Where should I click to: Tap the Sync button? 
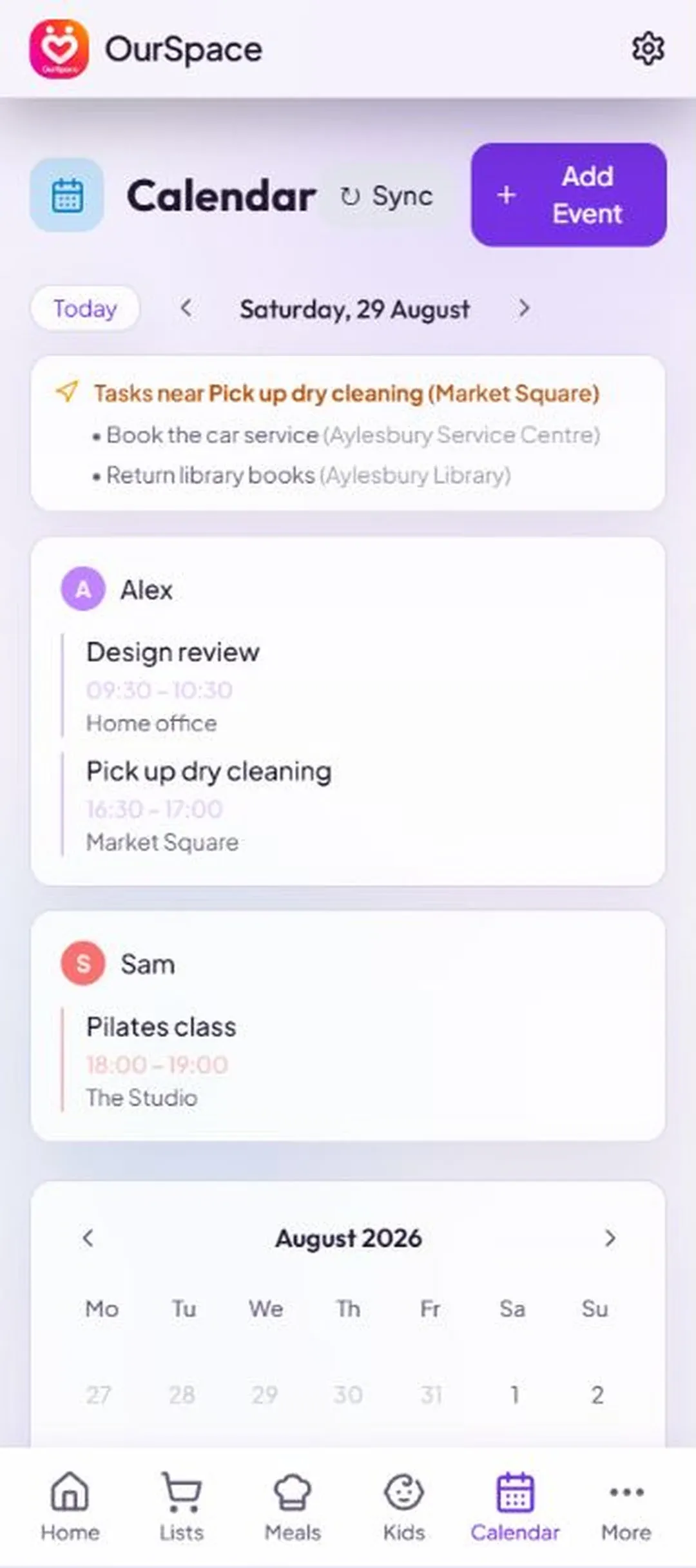(x=387, y=196)
